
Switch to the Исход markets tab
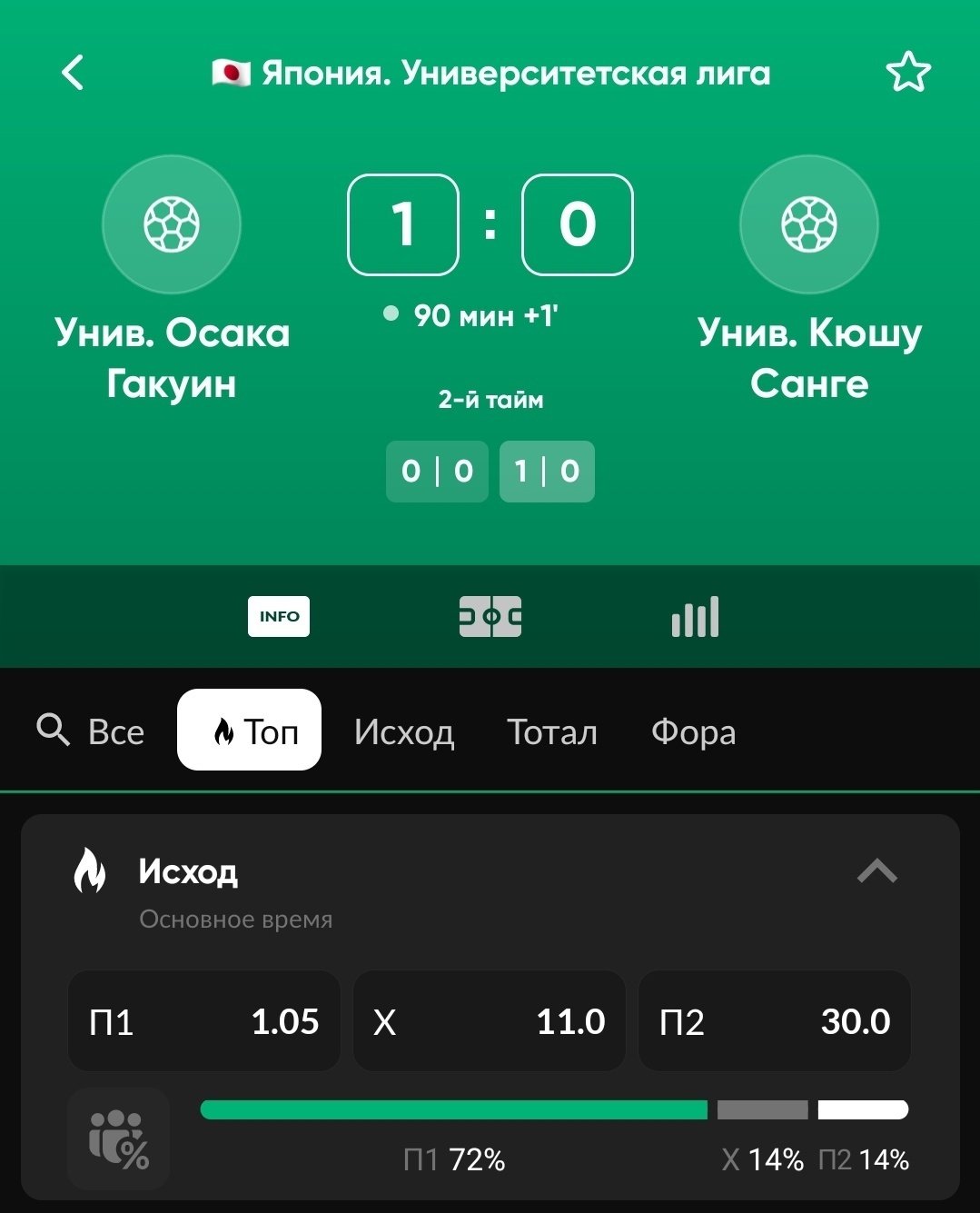tap(404, 732)
